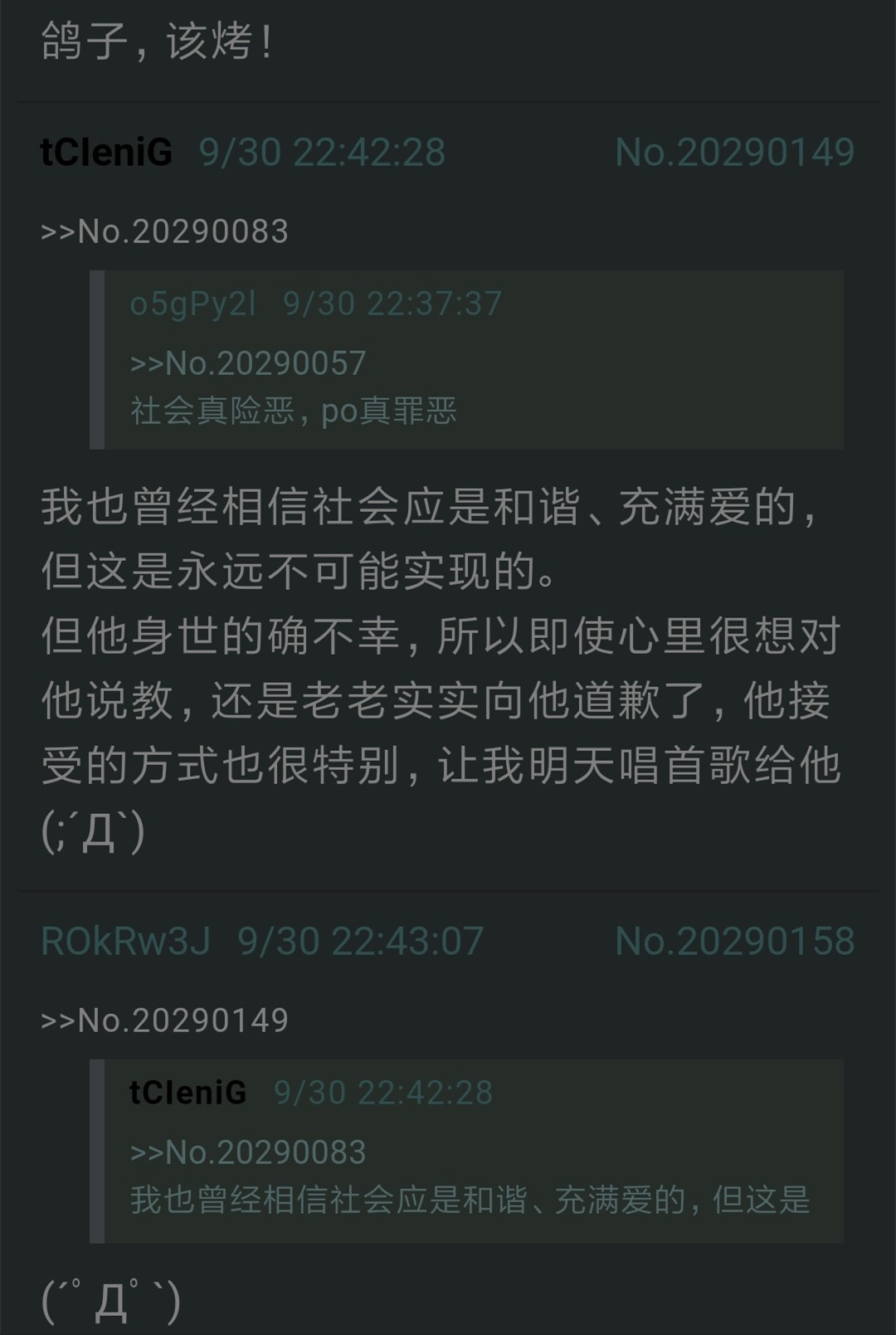Open the >>No.20290149 reference in ROkRw3J's reply
Screen dimensions: 896x1335
(164, 1021)
